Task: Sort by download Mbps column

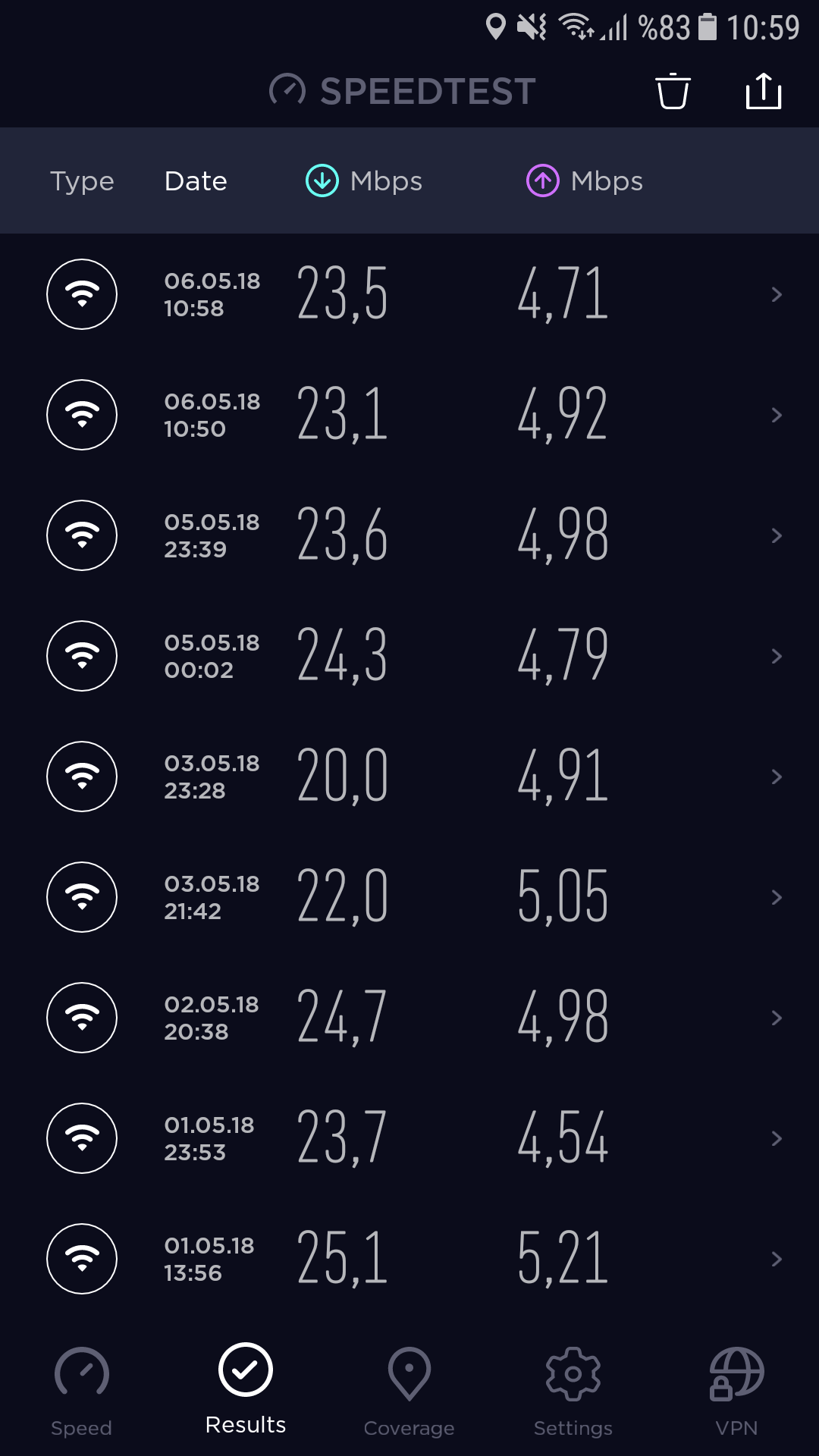Action: 364,181
